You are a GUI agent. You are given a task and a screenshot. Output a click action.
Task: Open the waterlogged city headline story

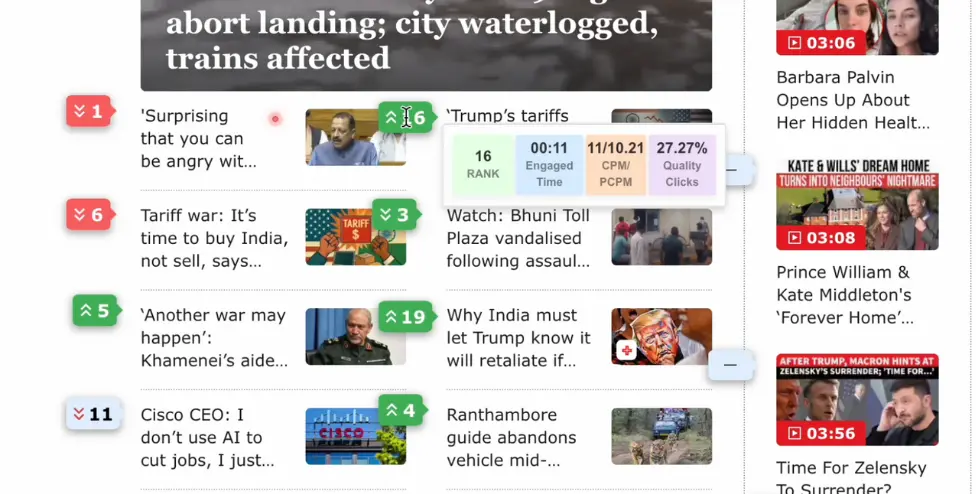[x=411, y=40]
